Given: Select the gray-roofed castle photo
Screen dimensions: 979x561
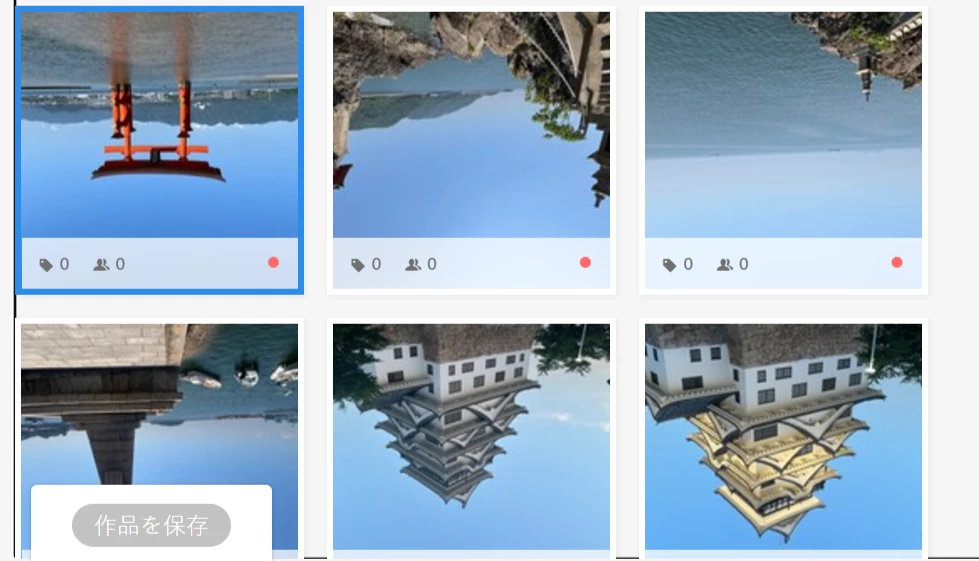Looking at the screenshot, I should coord(471,435).
